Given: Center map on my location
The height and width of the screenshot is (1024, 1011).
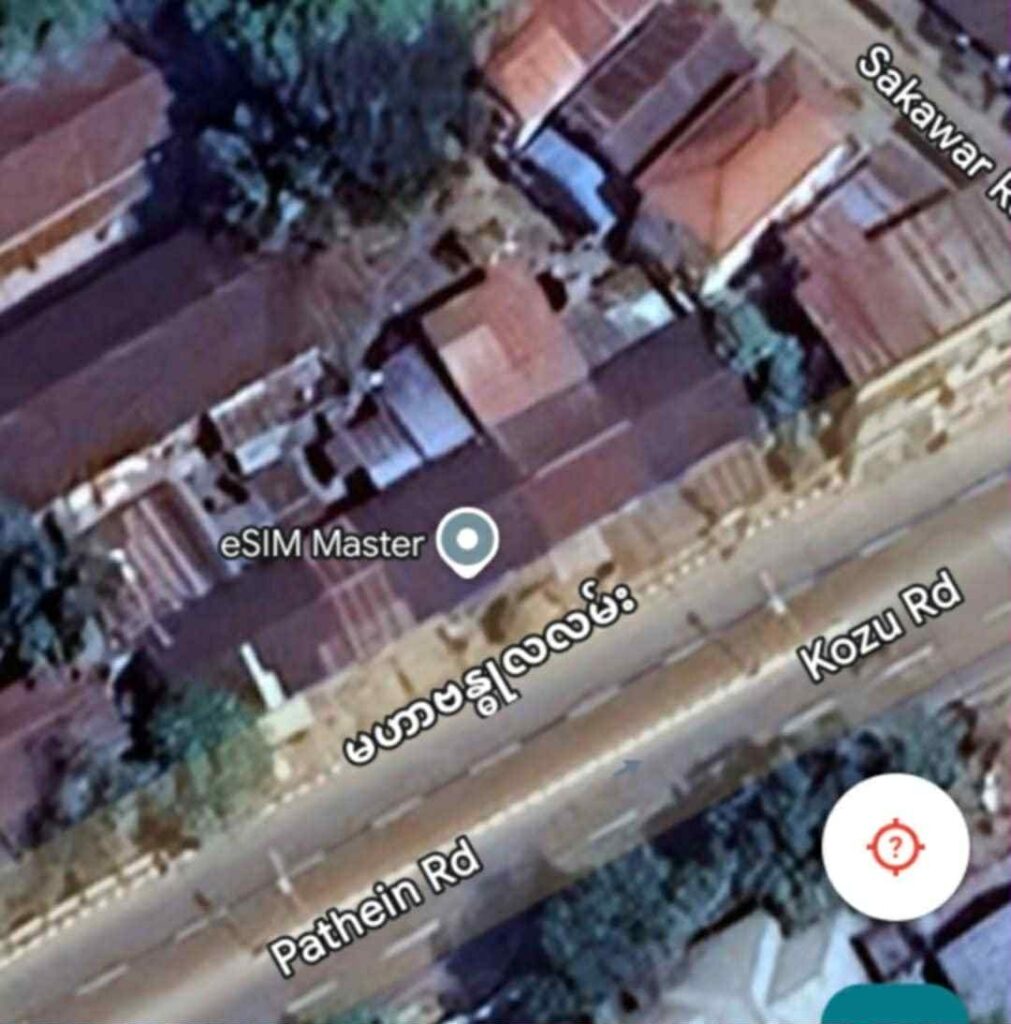Looking at the screenshot, I should 895,847.
